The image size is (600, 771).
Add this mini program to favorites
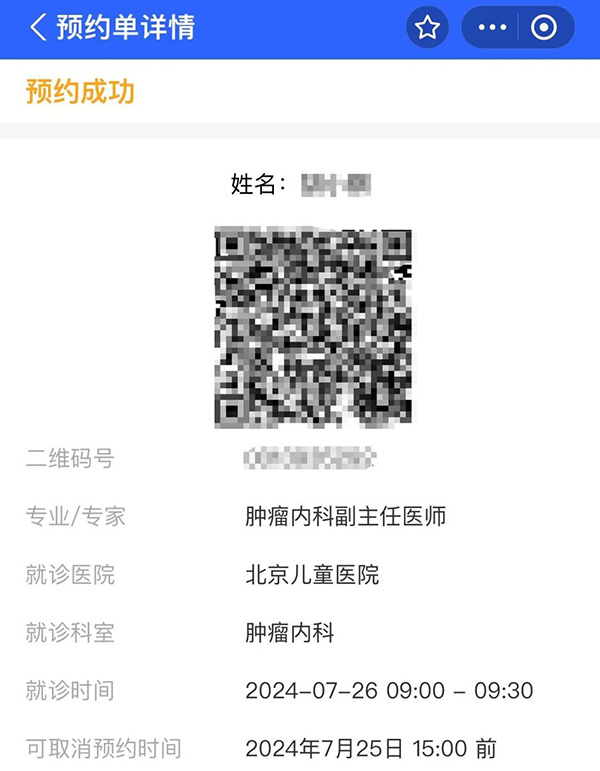(428, 28)
